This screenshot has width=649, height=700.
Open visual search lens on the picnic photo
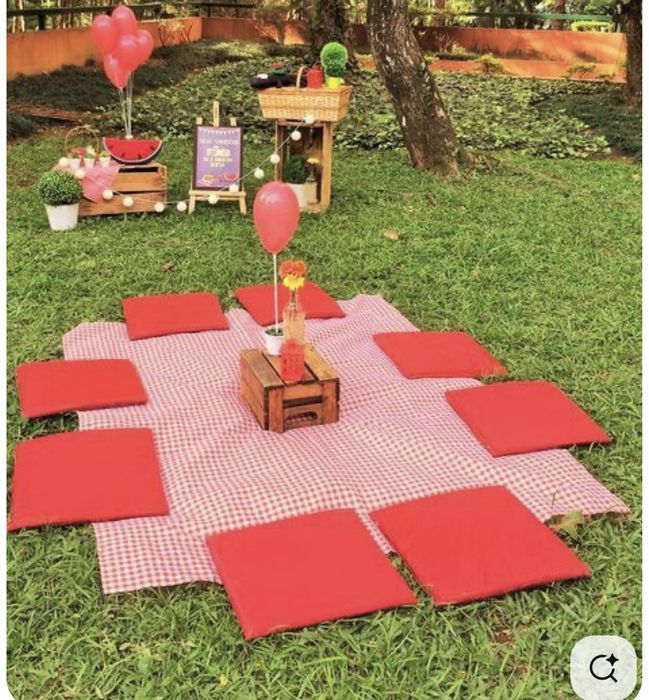coord(603,668)
